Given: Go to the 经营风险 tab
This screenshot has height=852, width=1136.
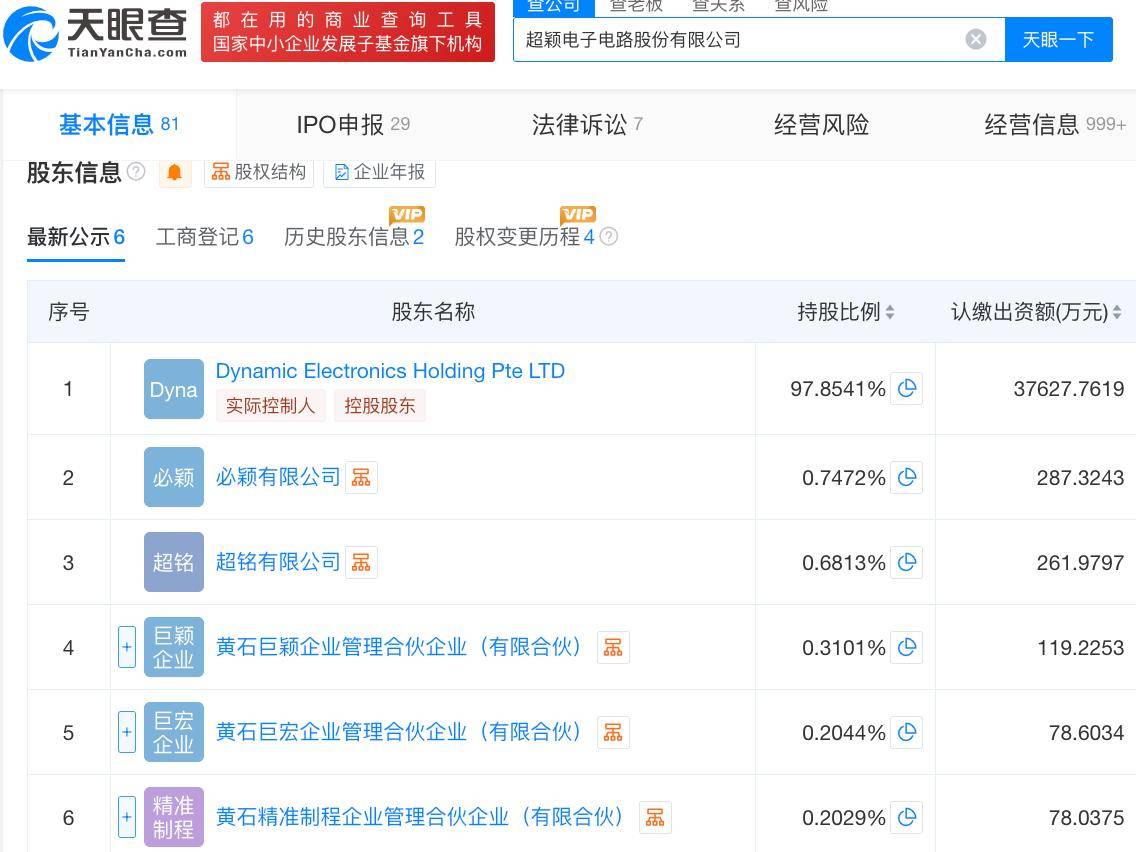Looking at the screenshot, I should click(821, 125).
